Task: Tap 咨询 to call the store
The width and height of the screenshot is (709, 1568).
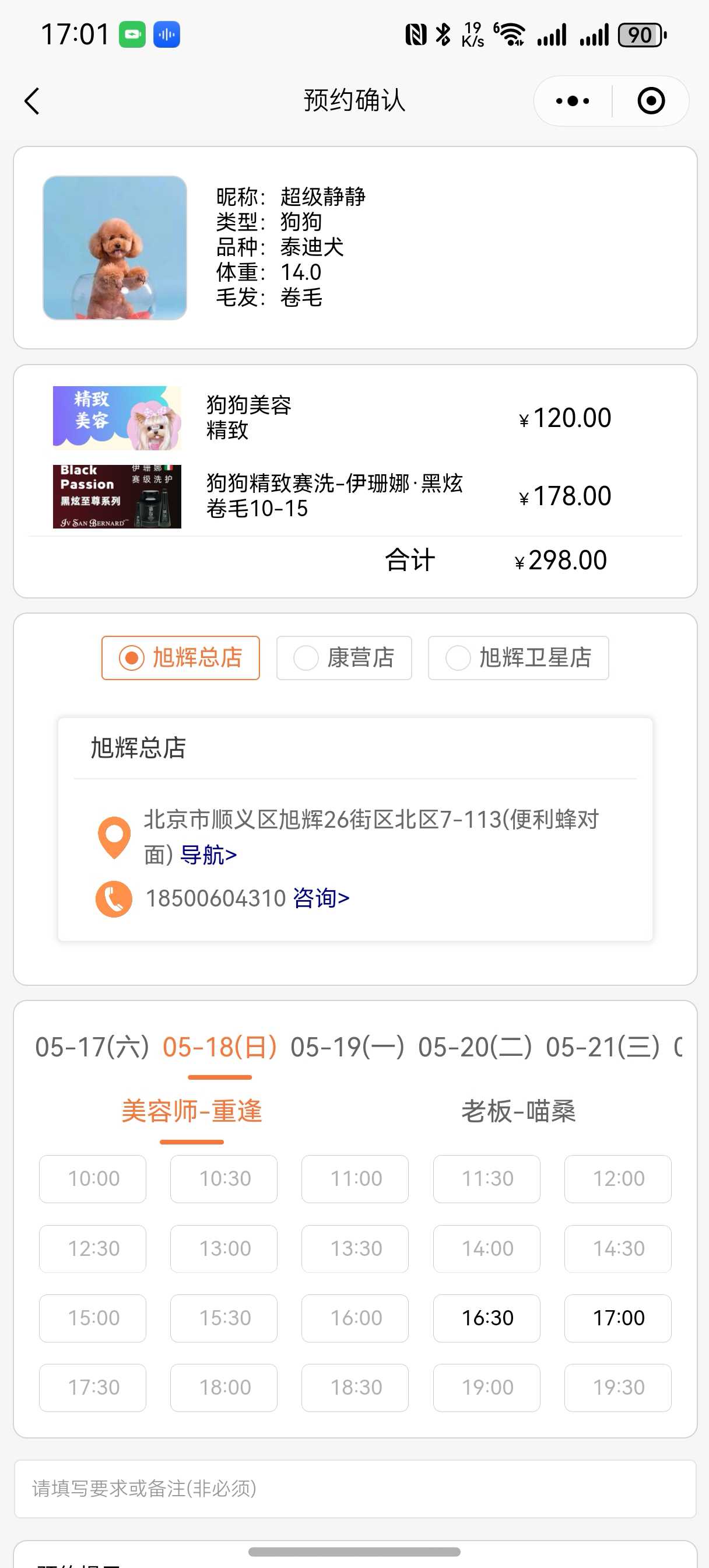Action: (321, 898)
